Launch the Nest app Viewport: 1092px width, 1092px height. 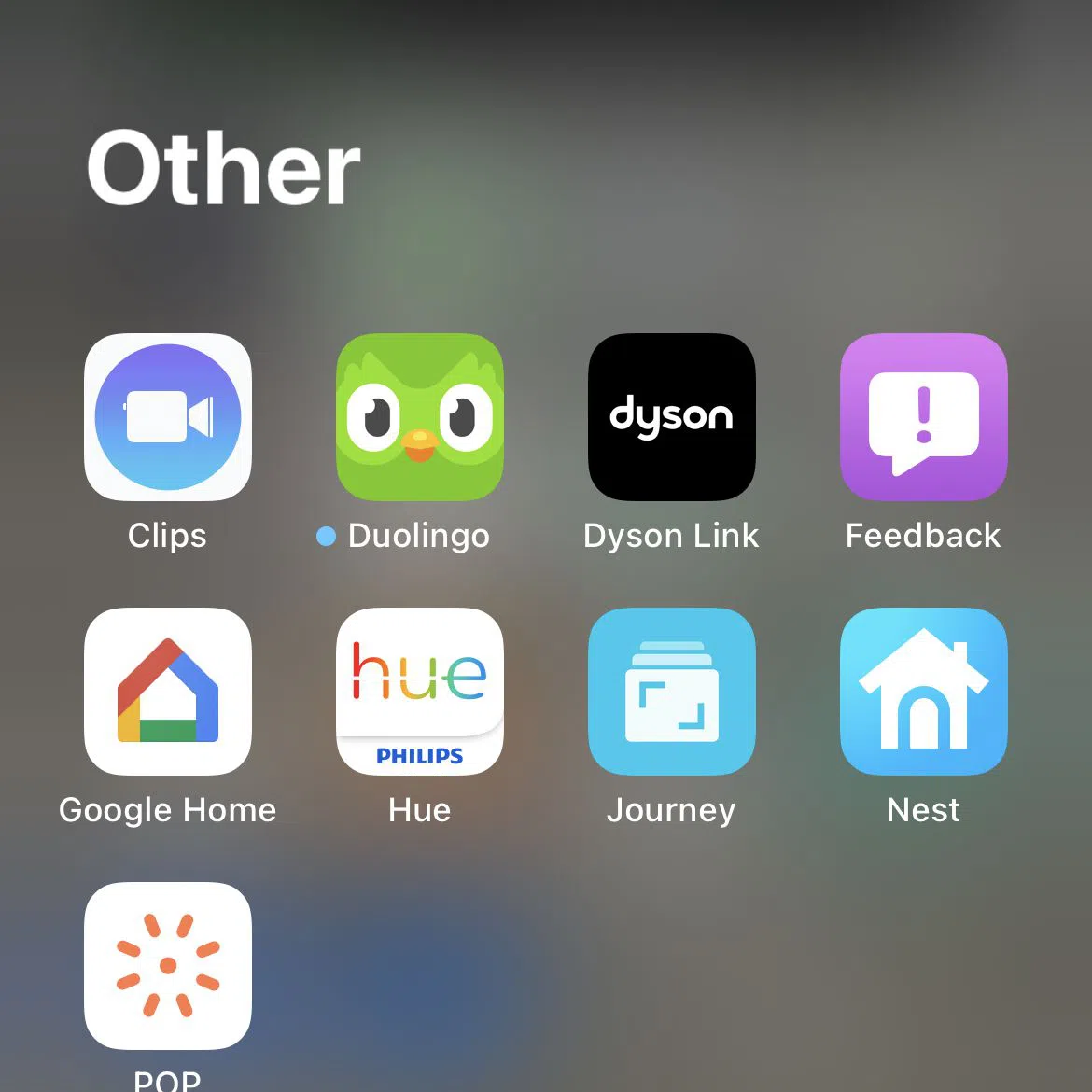924,692
